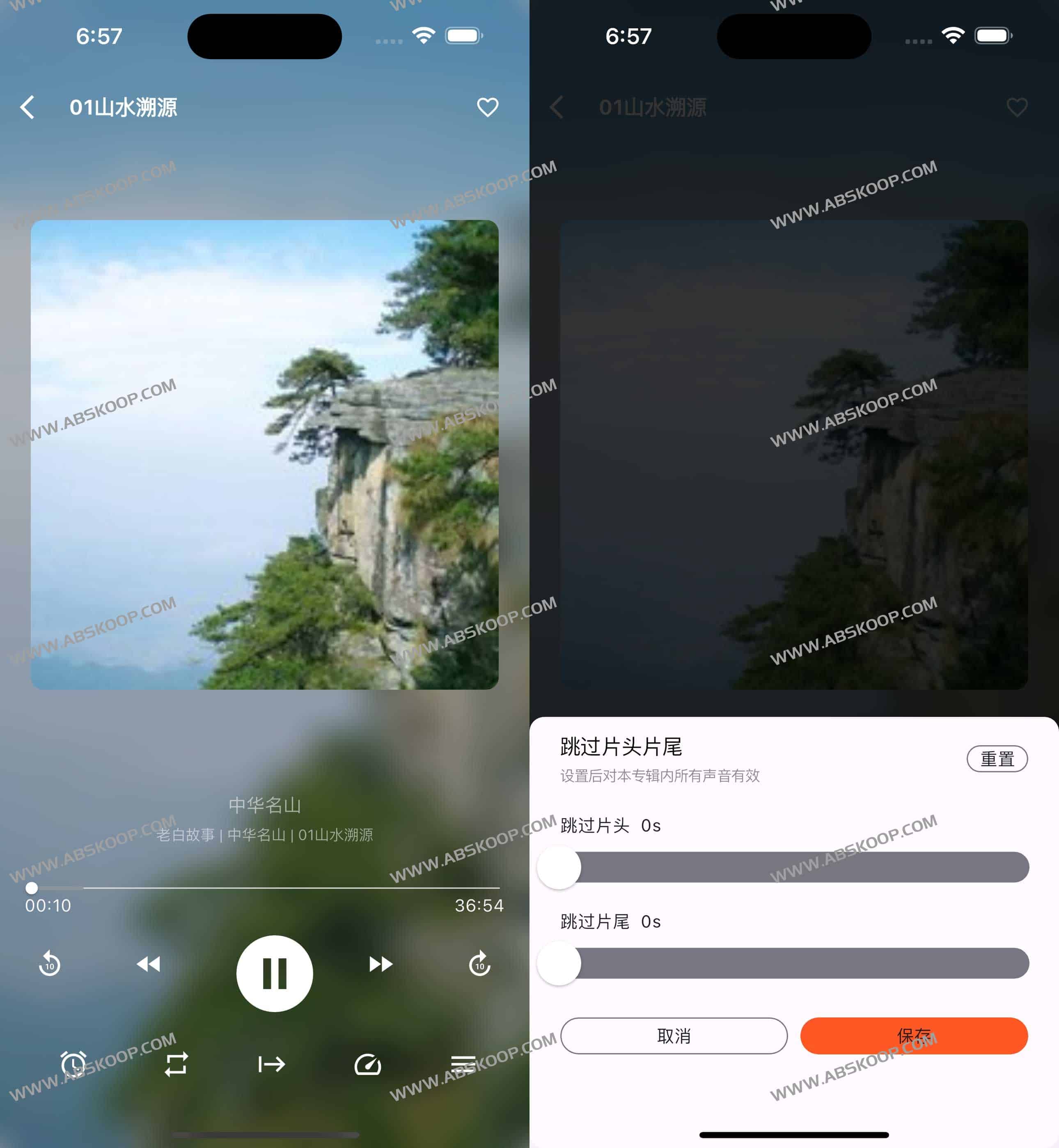Save settings with the orange 保存 button
1059x1148 pixels.
coord(913,1035)
